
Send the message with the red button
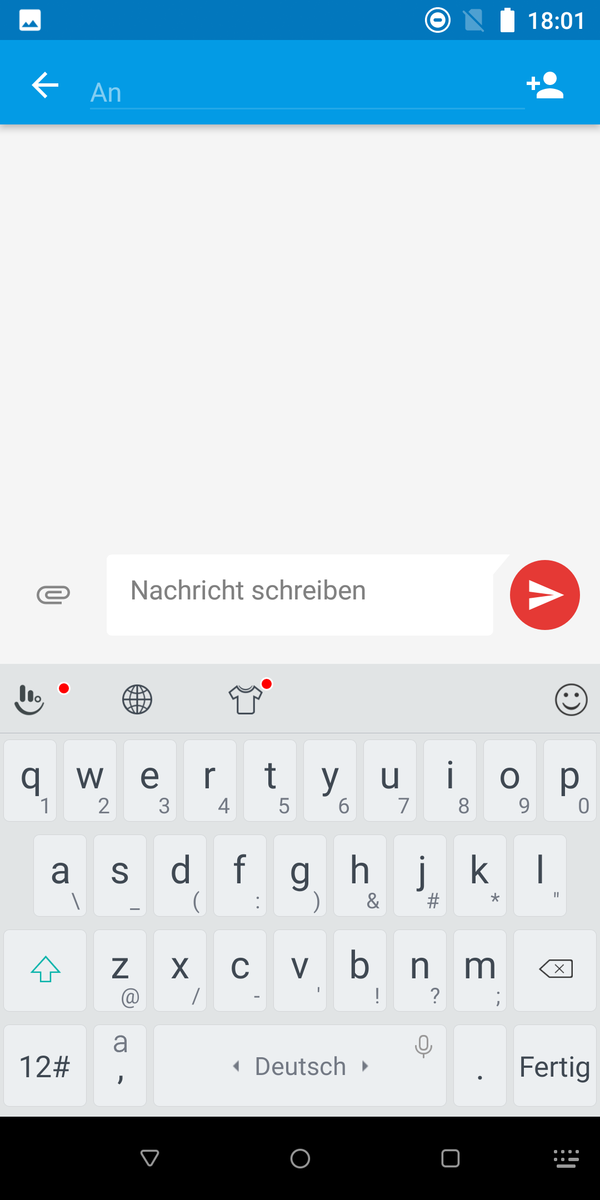point(544,595)
